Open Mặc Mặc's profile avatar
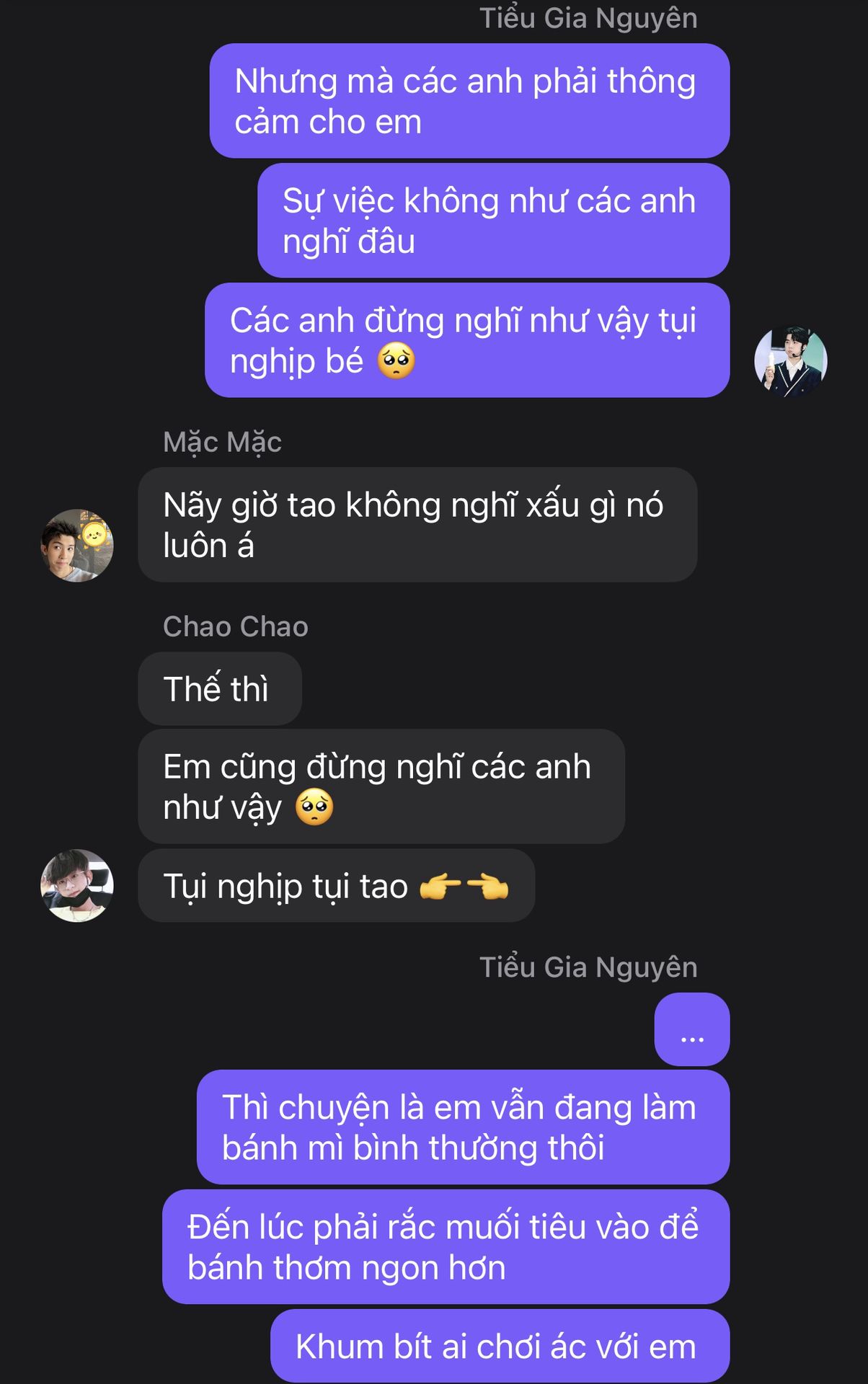 tap(77, 546)
